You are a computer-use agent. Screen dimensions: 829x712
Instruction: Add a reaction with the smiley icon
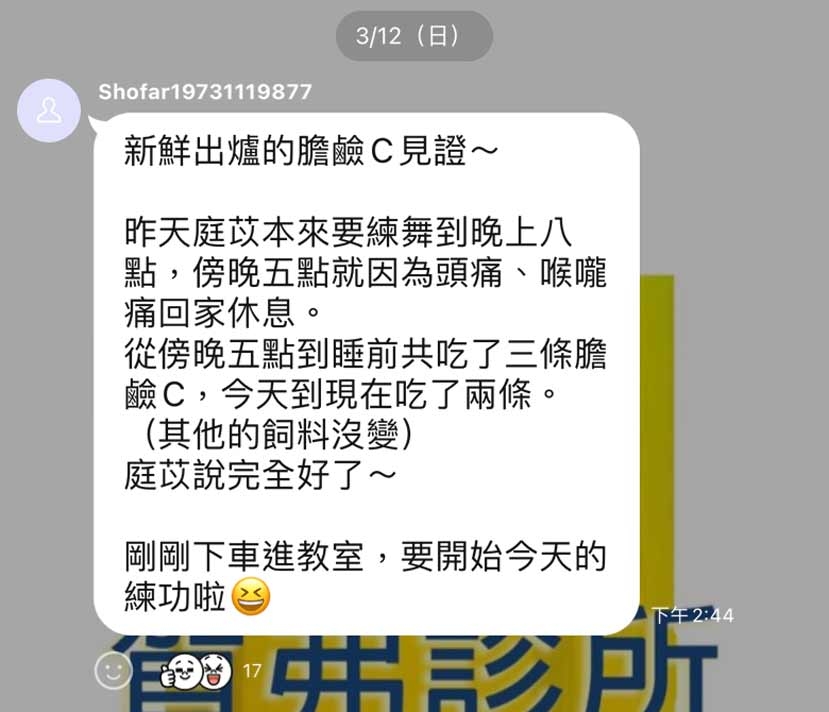pos(113,670)
